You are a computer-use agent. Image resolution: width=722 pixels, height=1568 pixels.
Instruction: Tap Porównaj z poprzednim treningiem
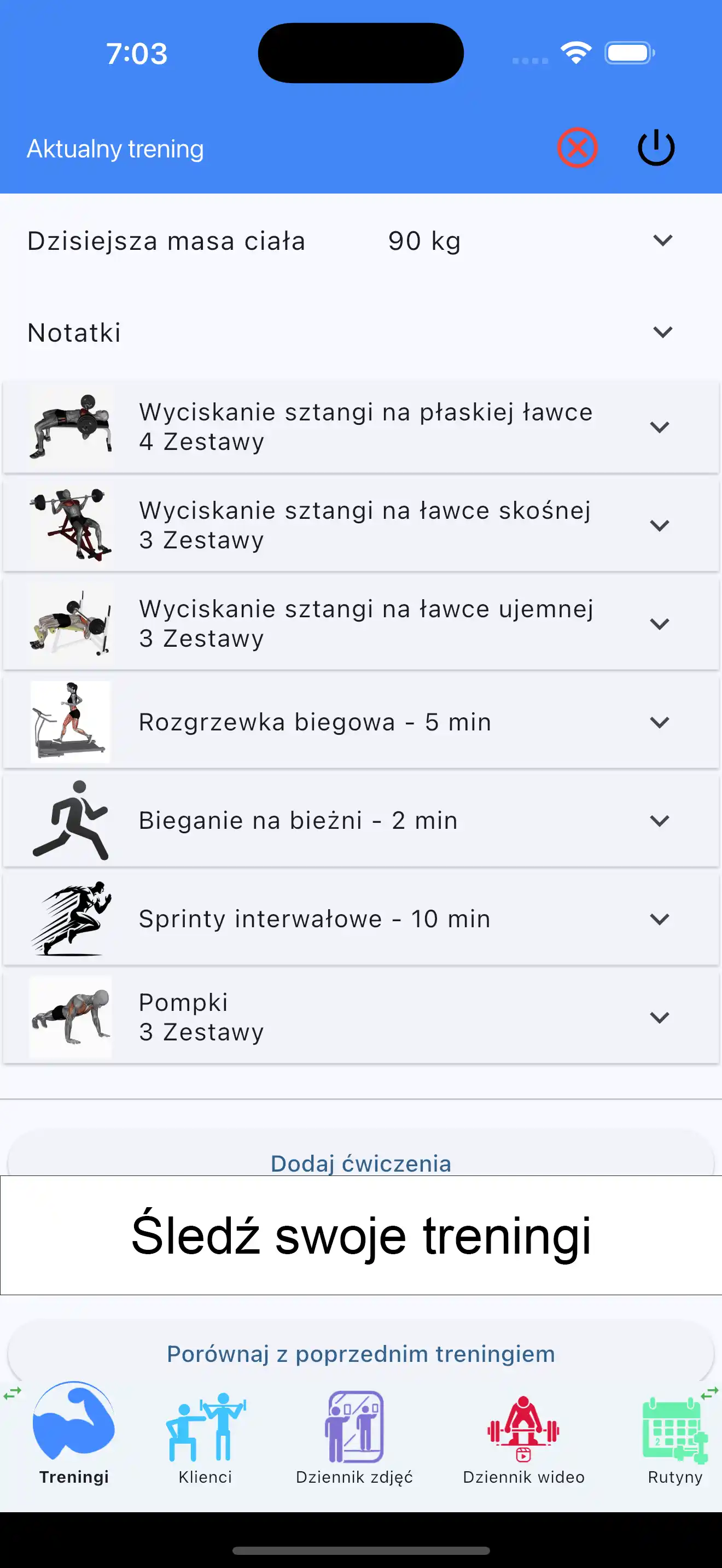(x=360, y=1354)
